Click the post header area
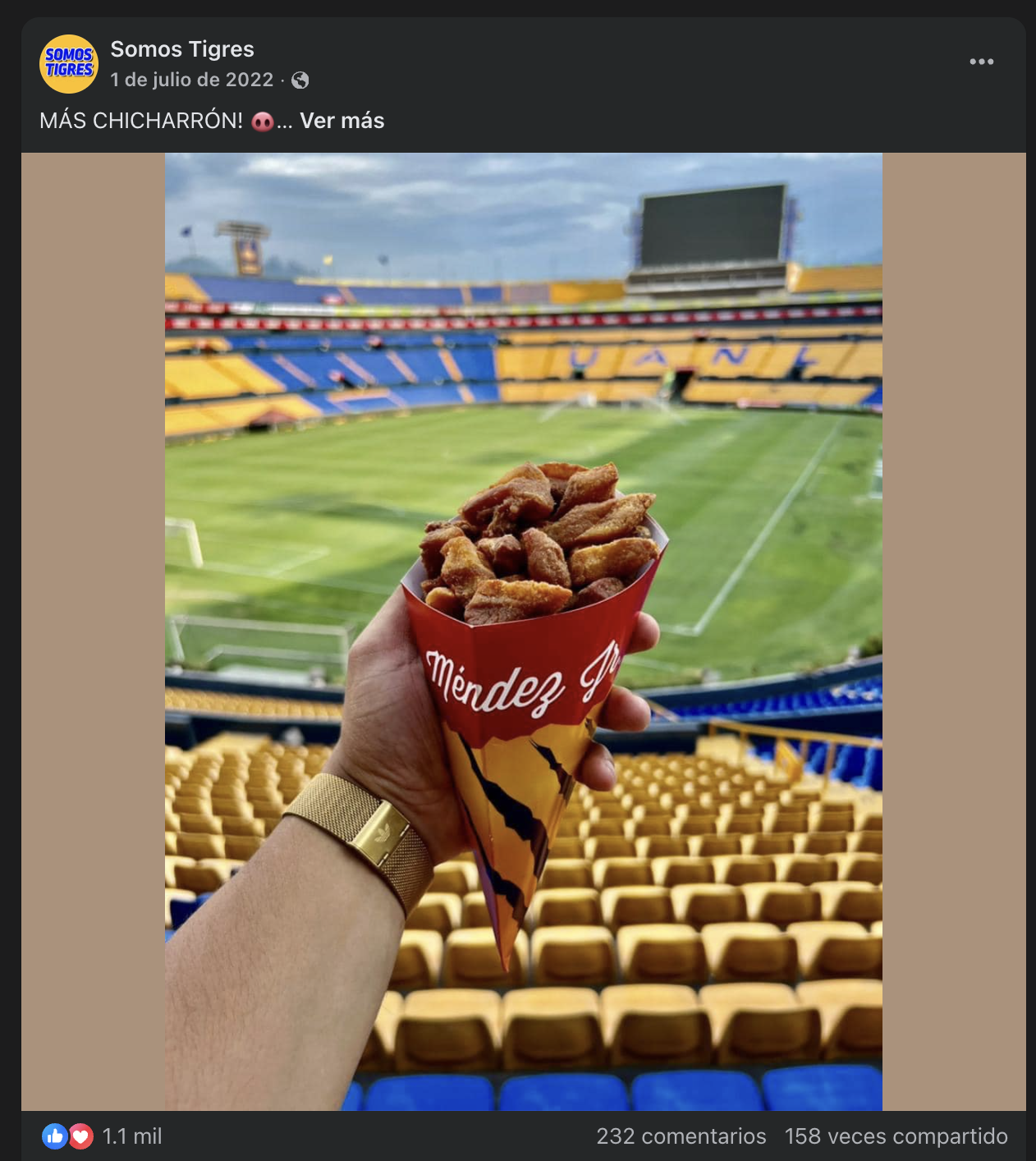 coord(328,62)
